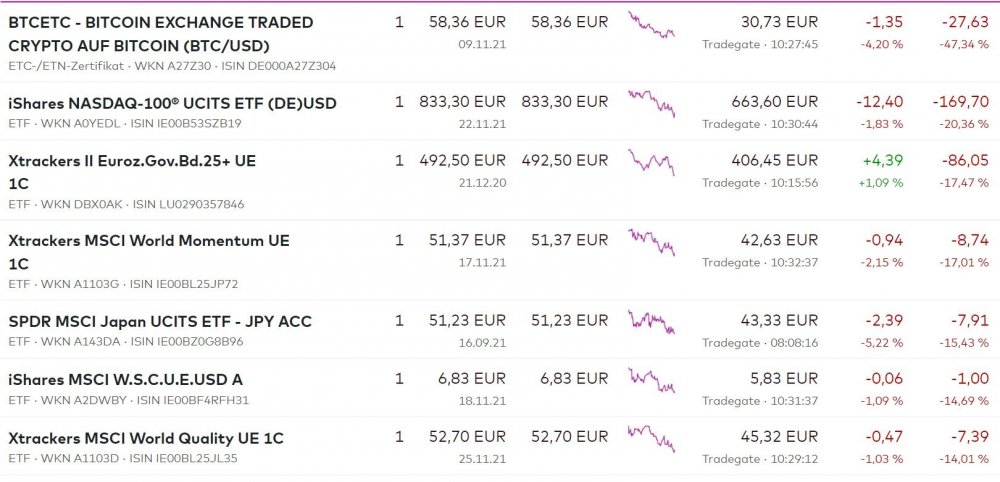This screenshot has height=482, width=1000.
Task: Show details for iShares MSCI W.S.C.U.E.USD A
Action: 125,379
